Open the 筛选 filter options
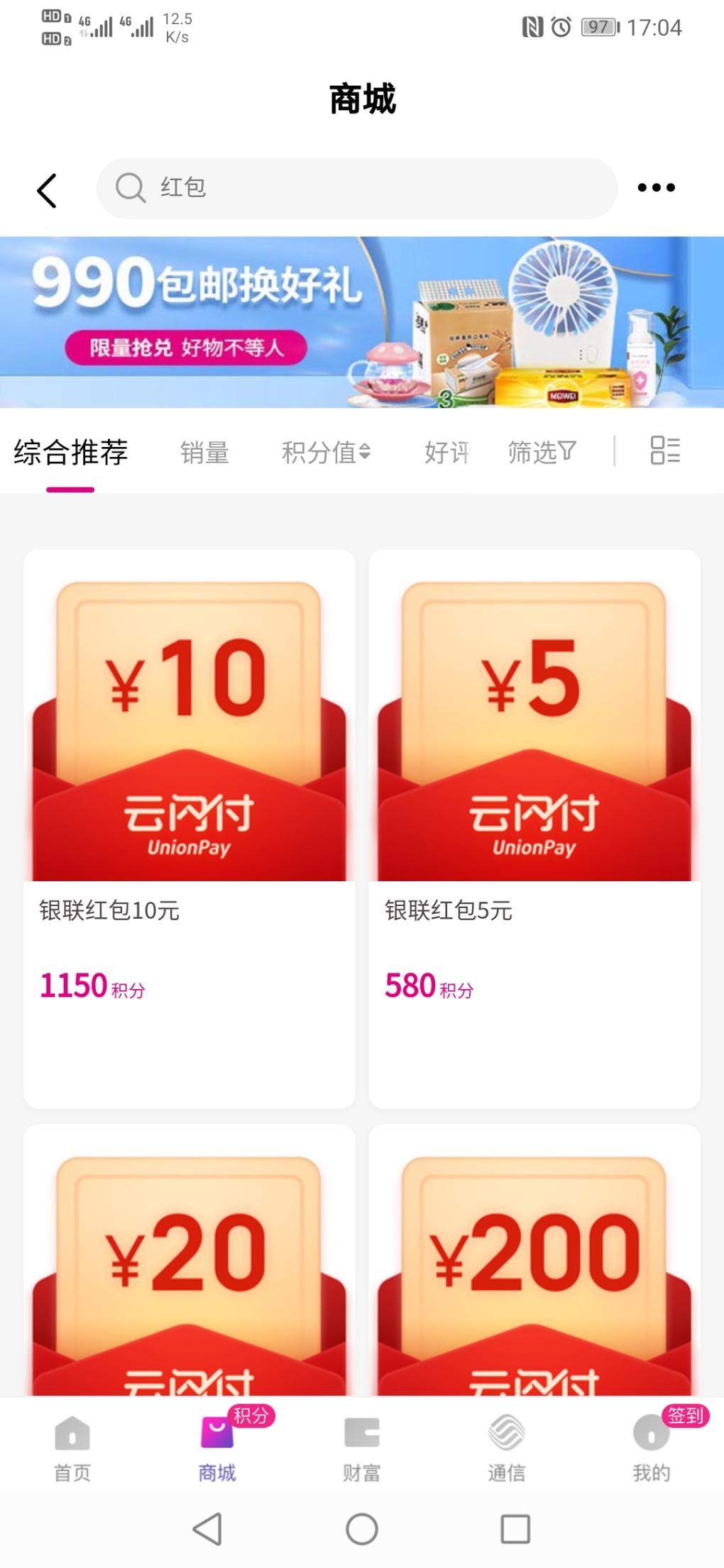724x1568 pixels. coord(542,452)
